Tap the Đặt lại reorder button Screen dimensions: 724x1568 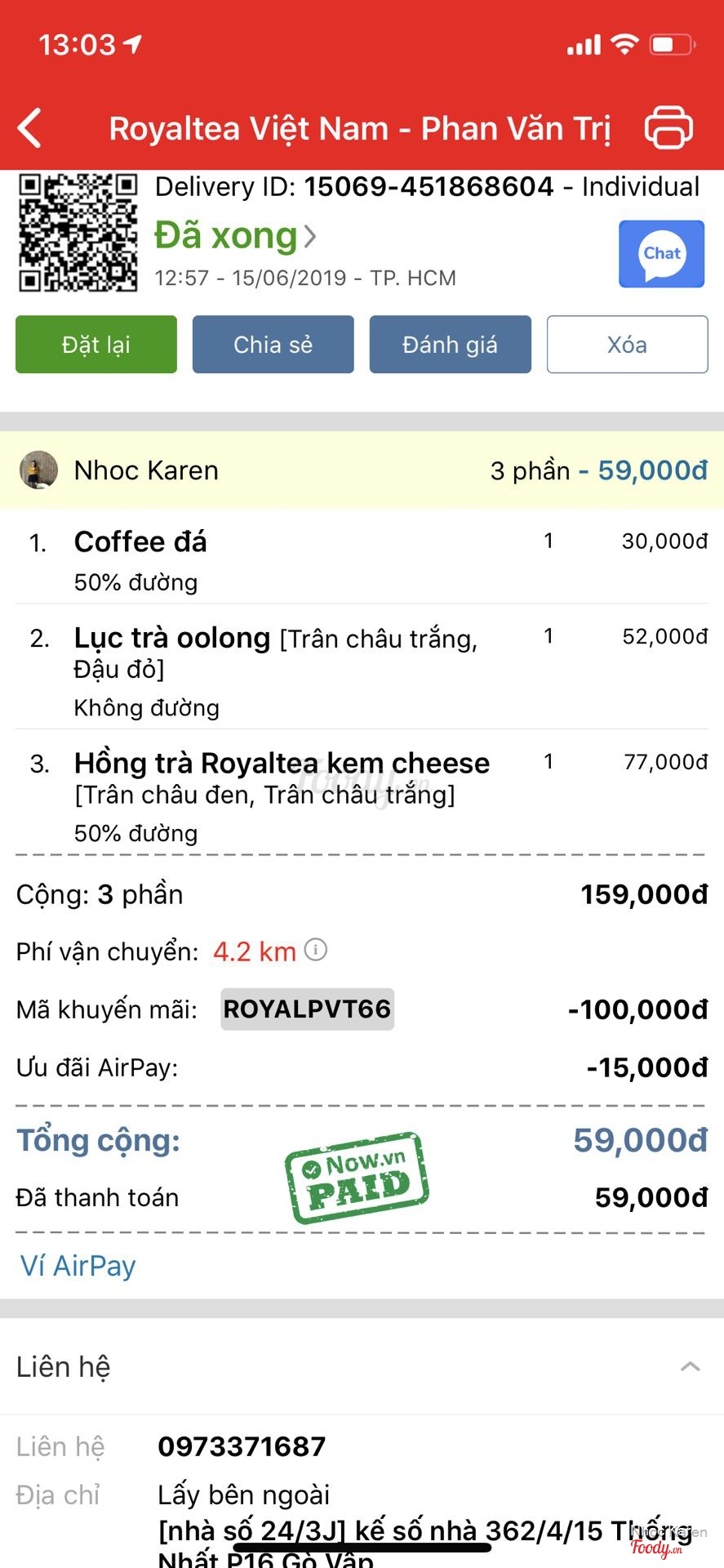coord(96,345)
